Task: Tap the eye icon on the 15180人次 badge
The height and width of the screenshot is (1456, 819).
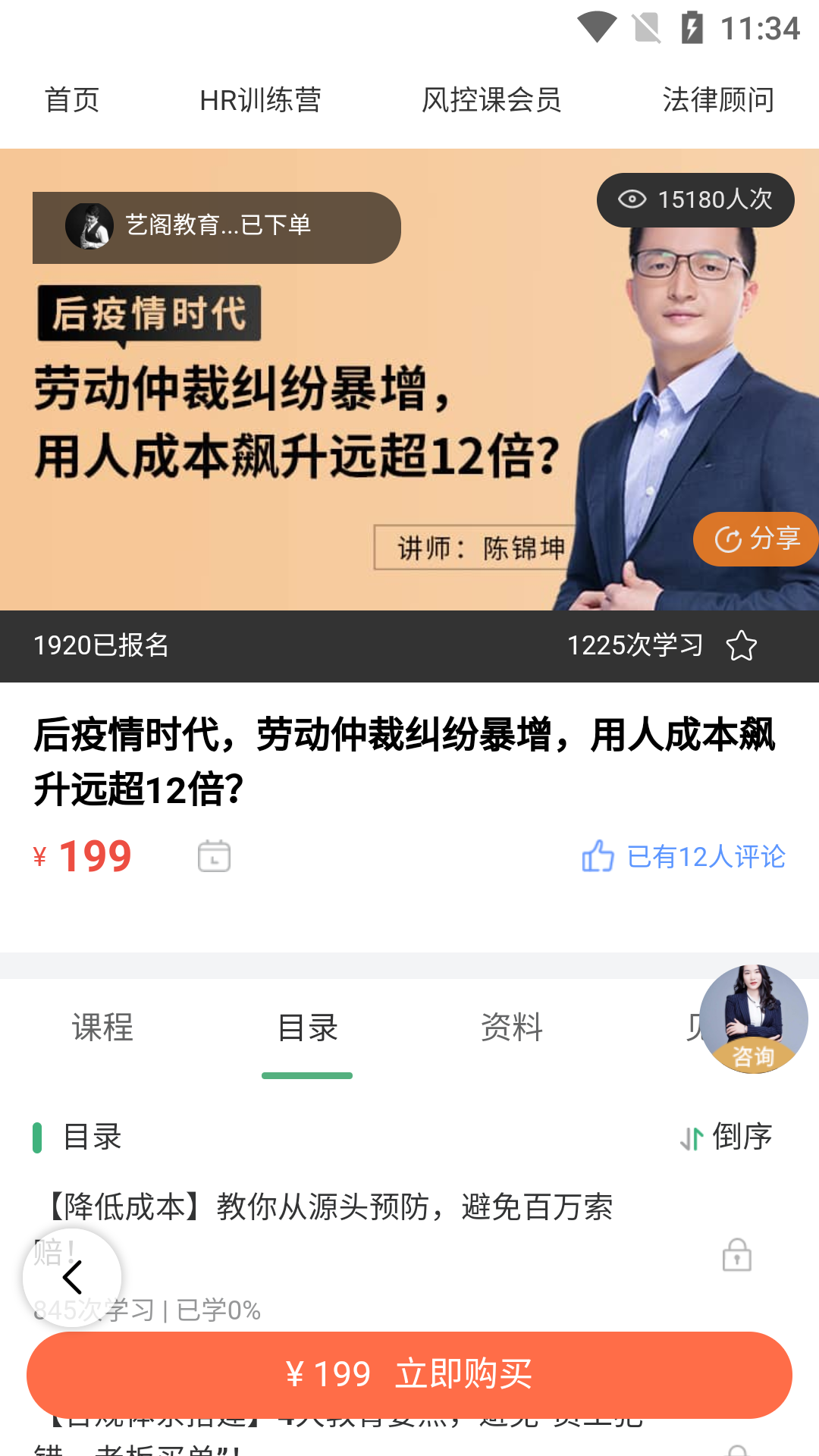Action: point(630,199)
